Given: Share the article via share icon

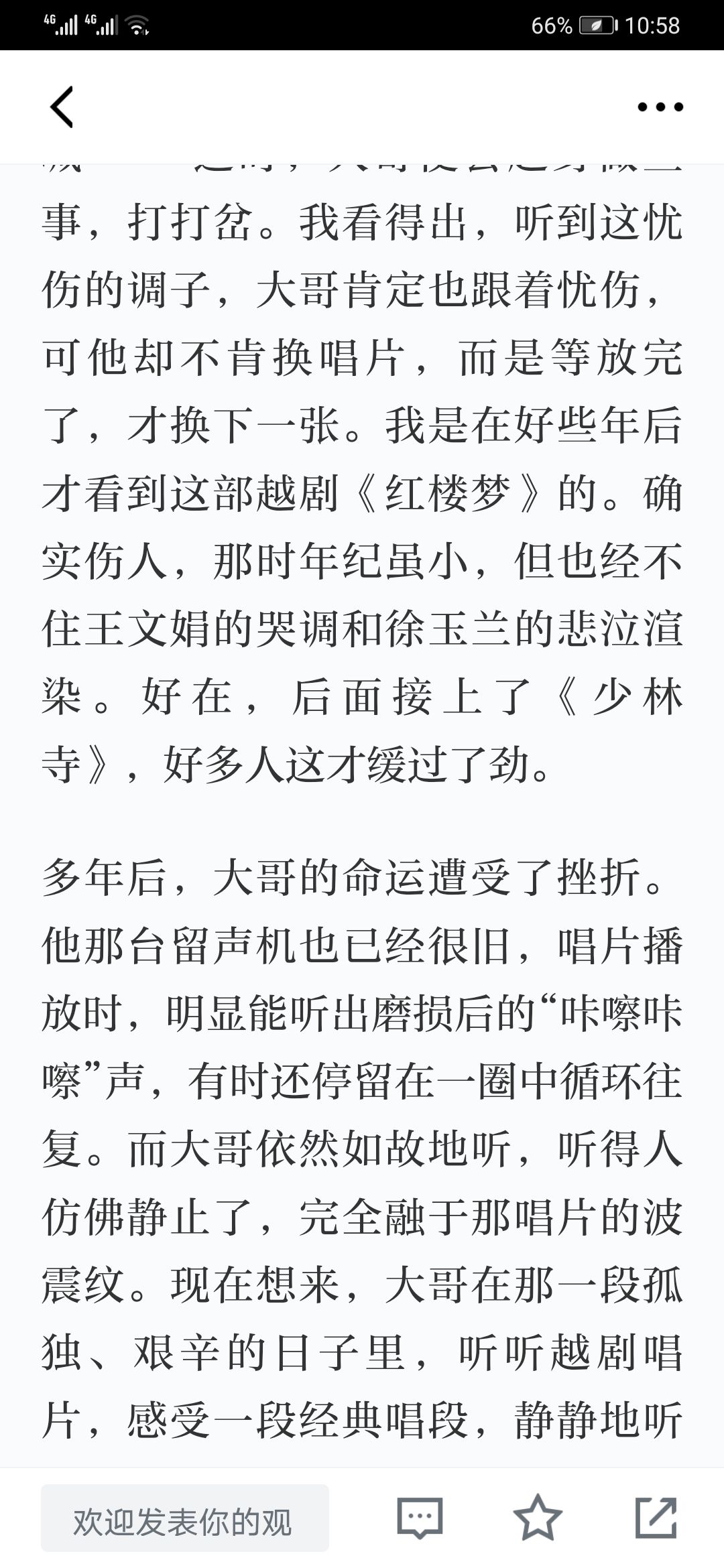Looking at the screenshot, I should [656, 1518].
